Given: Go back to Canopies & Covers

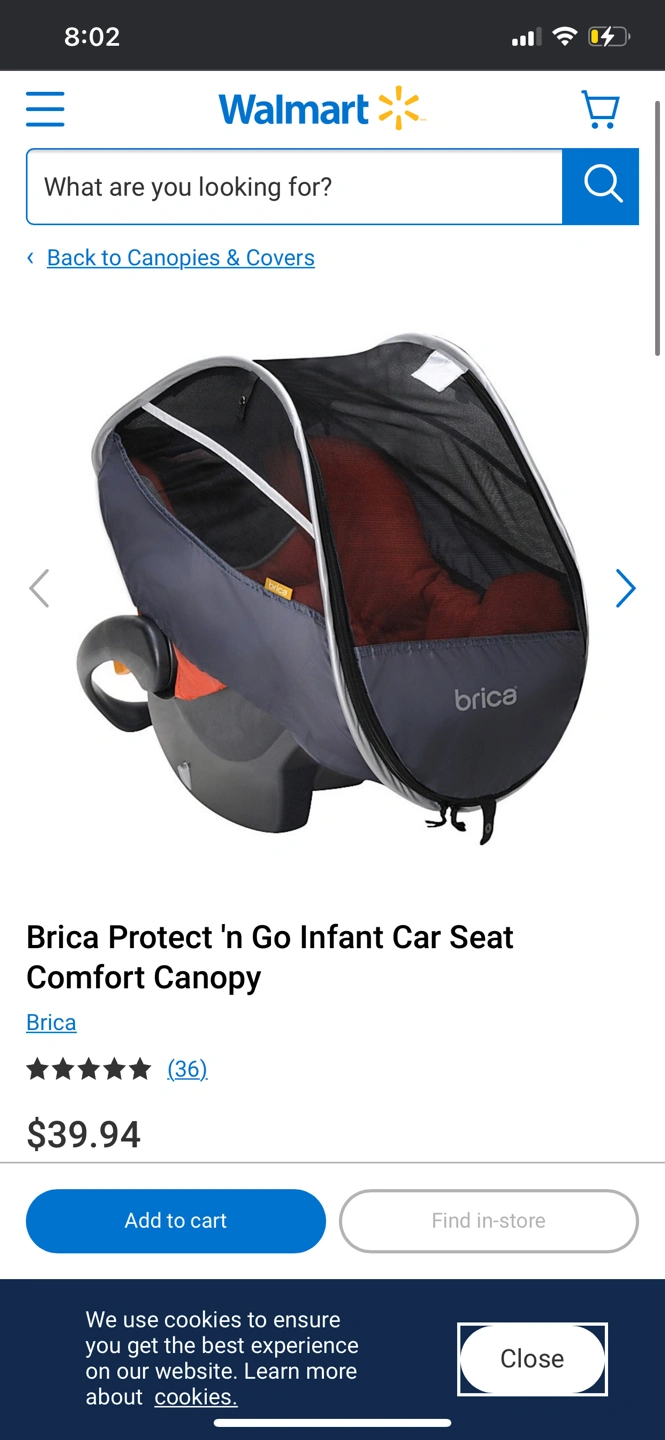Looking at the screenshot, I should pos(180,258).
